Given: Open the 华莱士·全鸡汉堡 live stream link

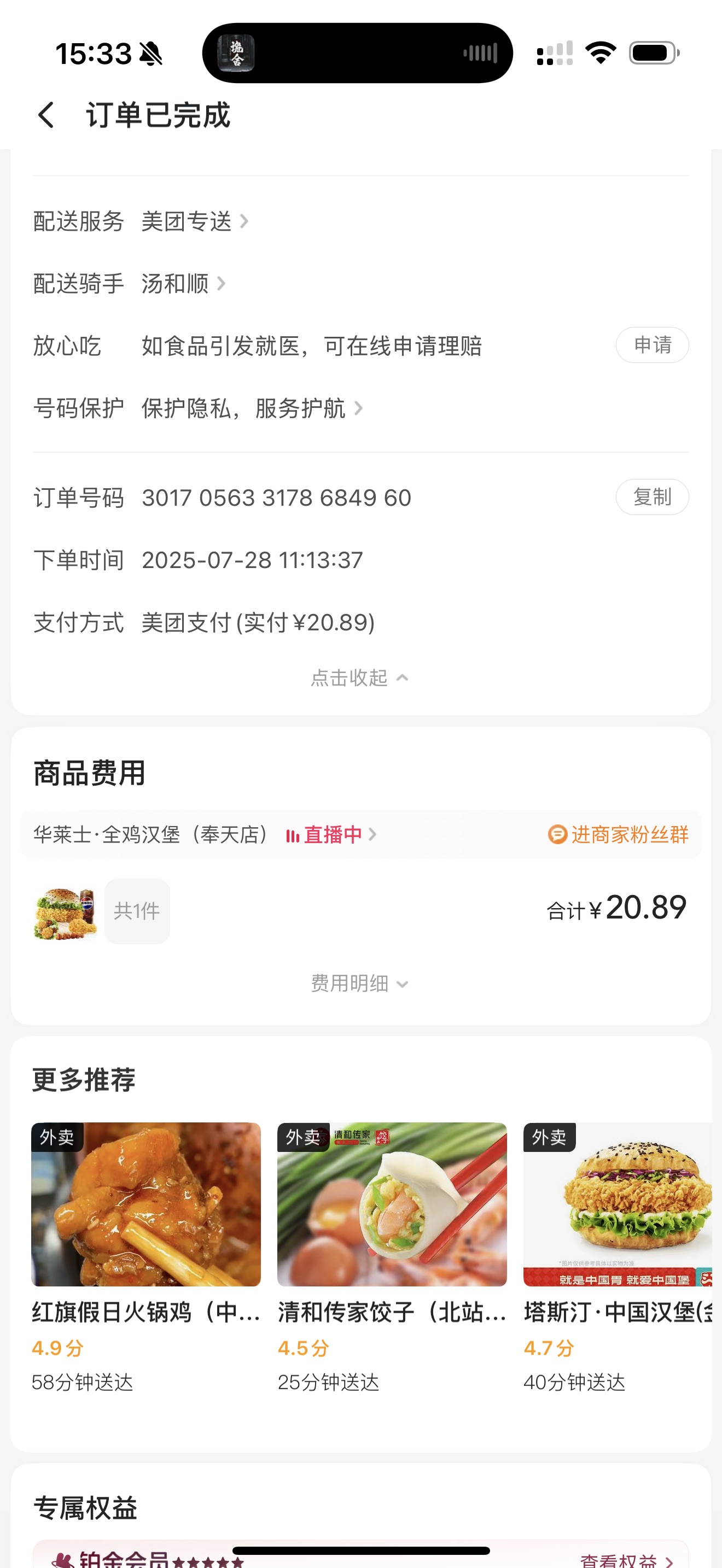Looking at the screenshot, I should click(x=331, y=834).
